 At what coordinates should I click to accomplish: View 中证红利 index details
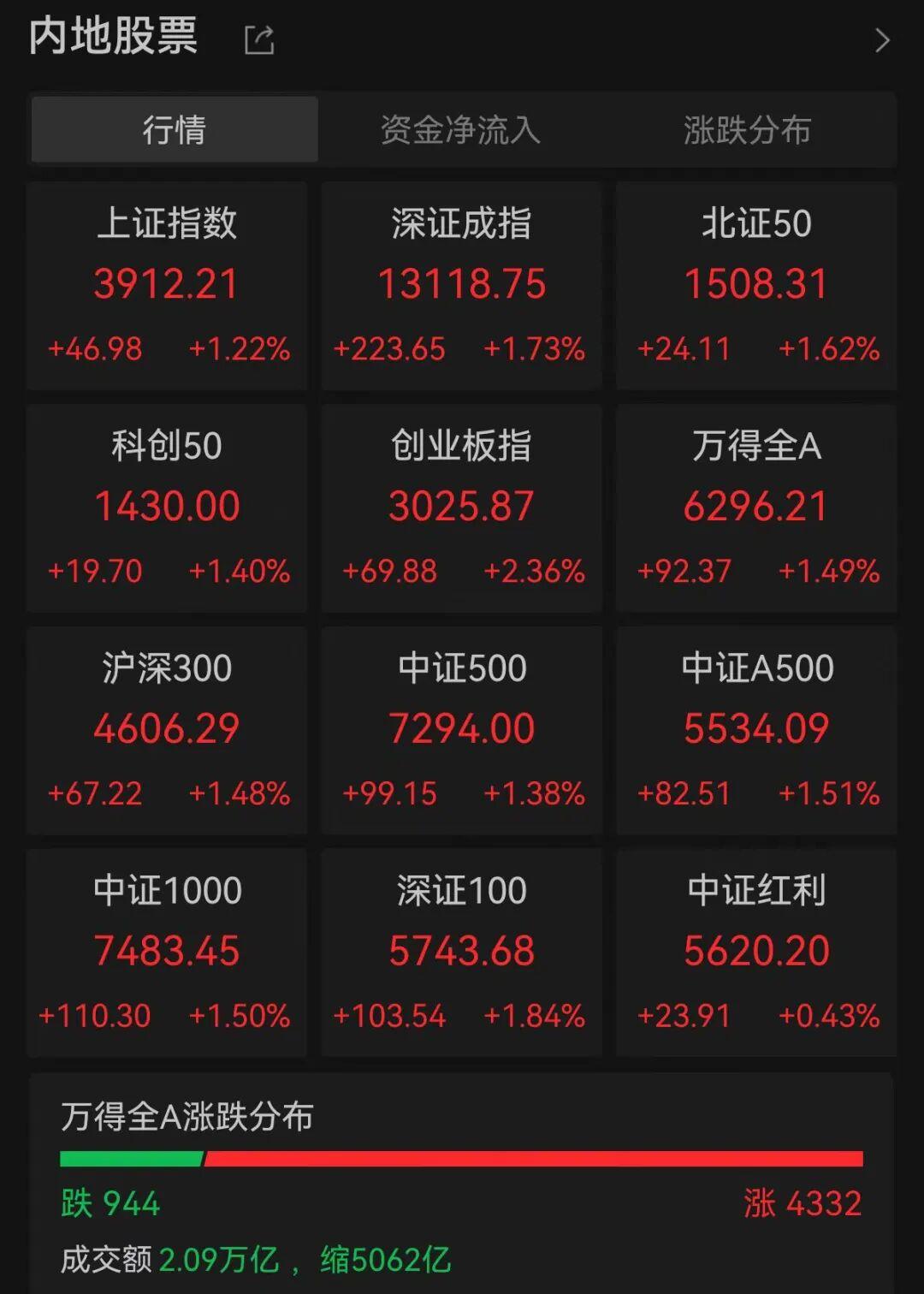756,953
